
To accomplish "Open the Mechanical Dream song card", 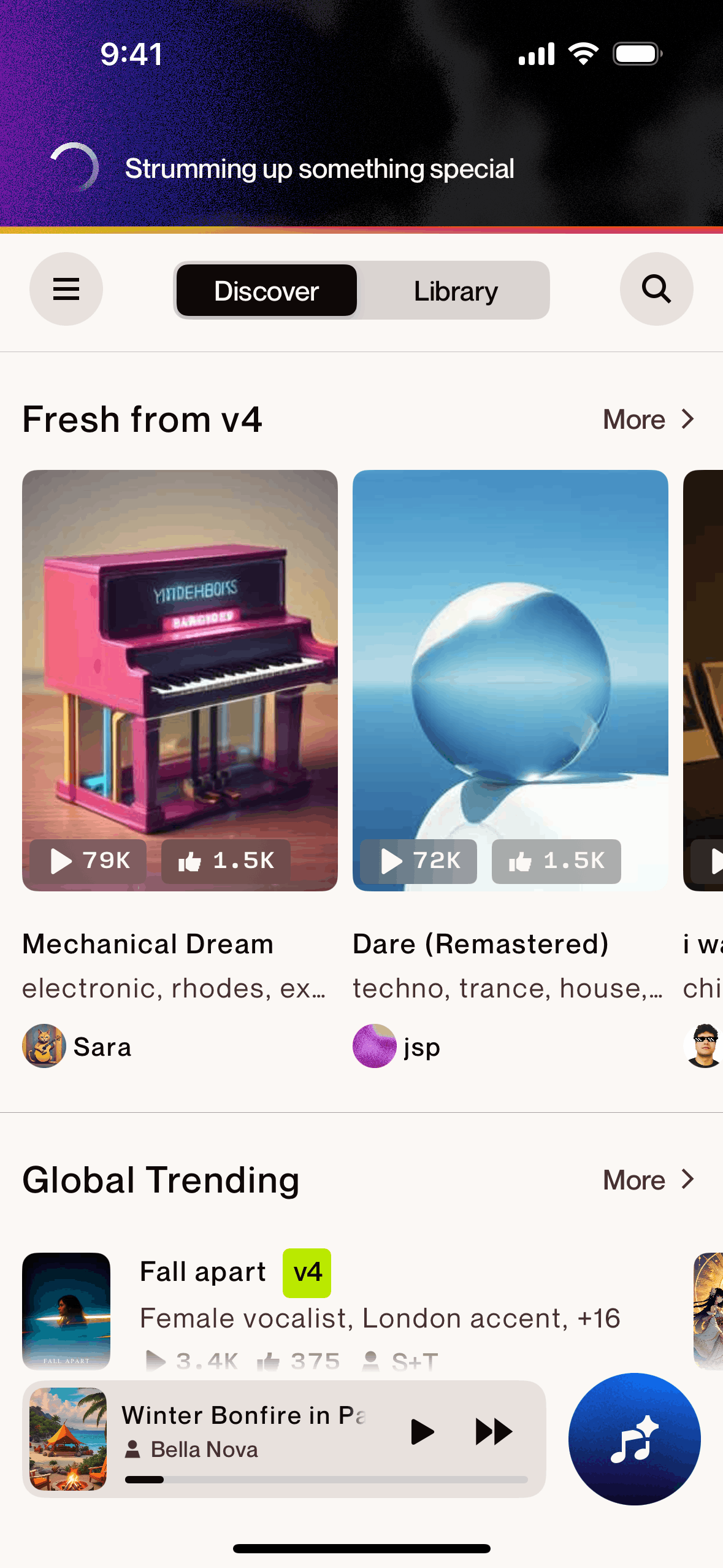I will click(x=180, y=680).
